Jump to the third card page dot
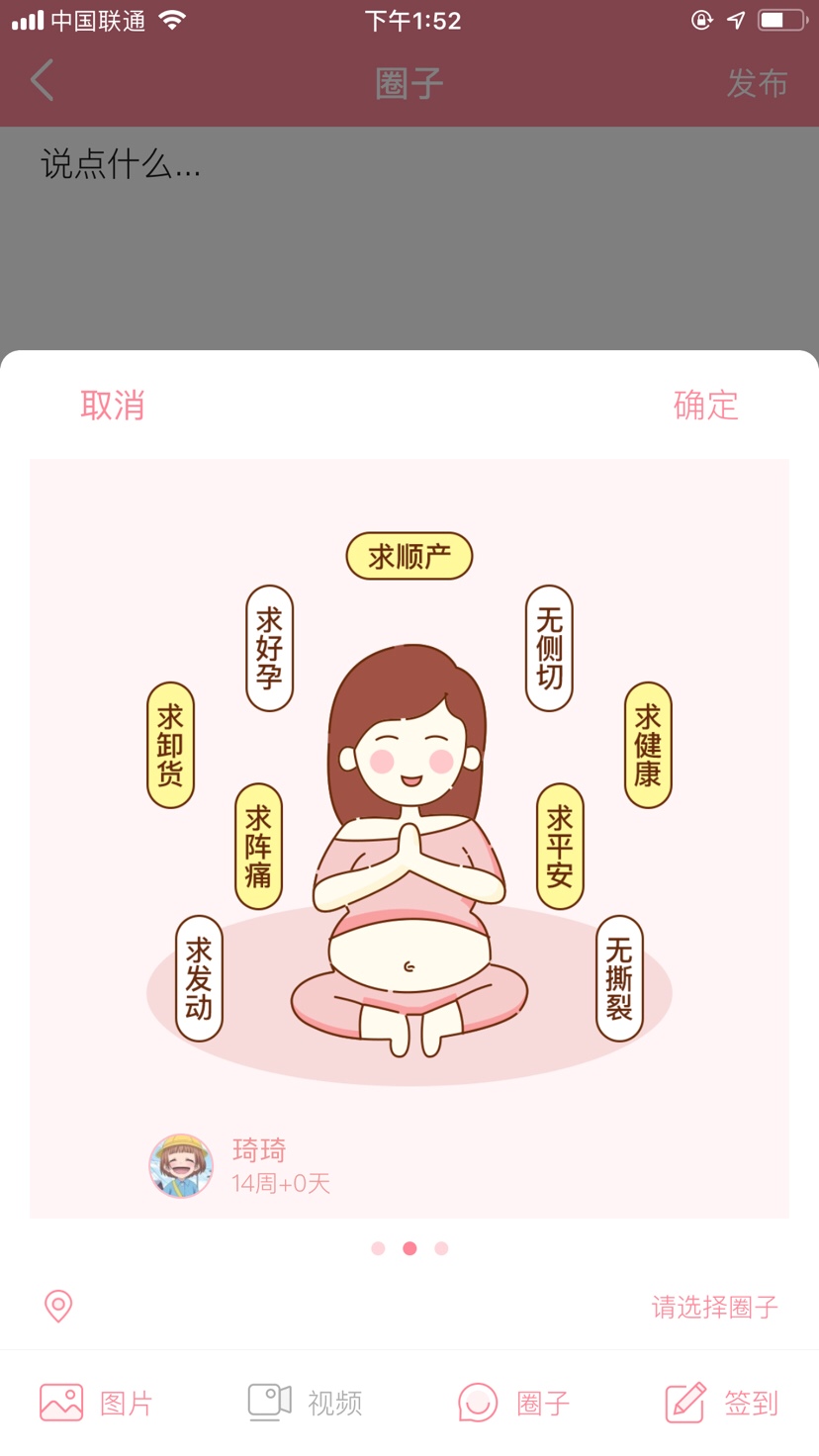Image resolution: width=819 pixels, height=1456 pixels. 441,1248
